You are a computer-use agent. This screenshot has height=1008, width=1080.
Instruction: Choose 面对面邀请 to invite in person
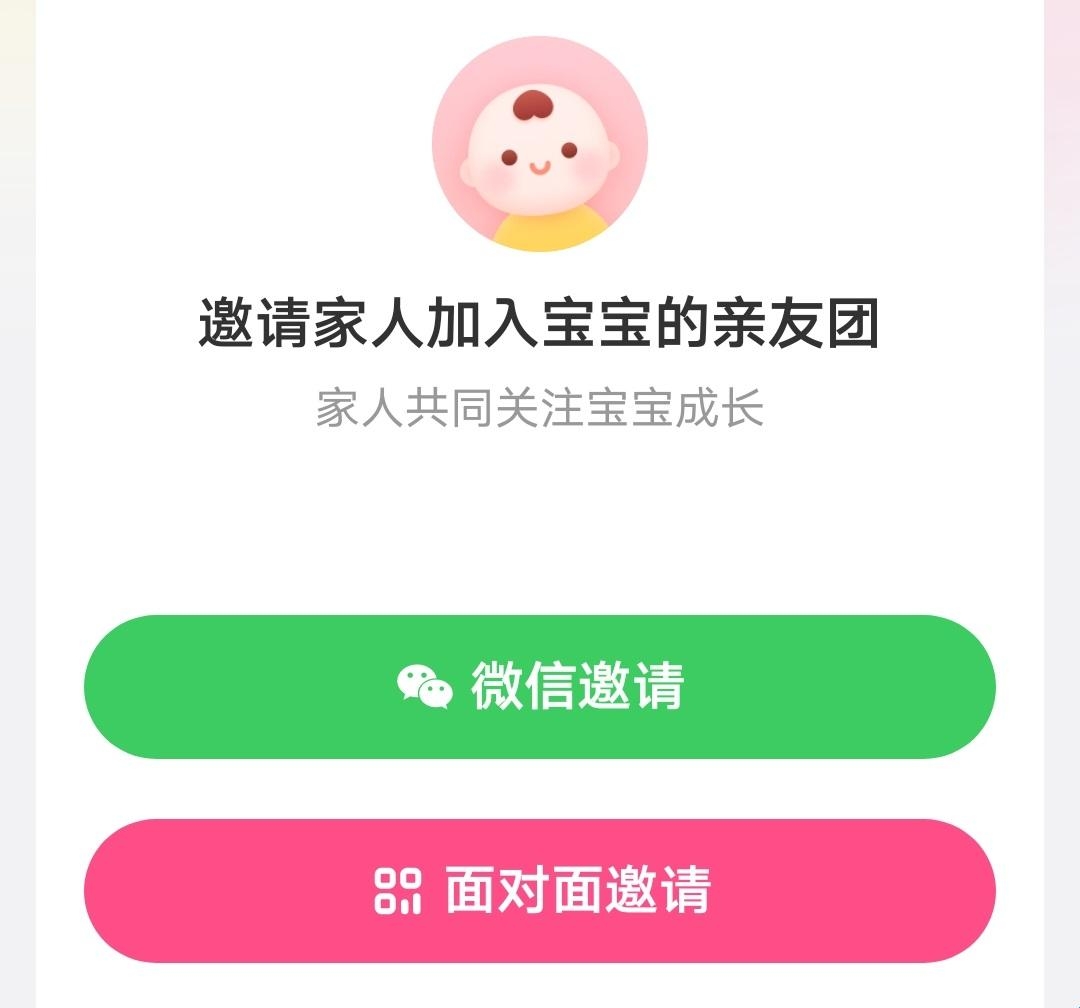[540, 890]
